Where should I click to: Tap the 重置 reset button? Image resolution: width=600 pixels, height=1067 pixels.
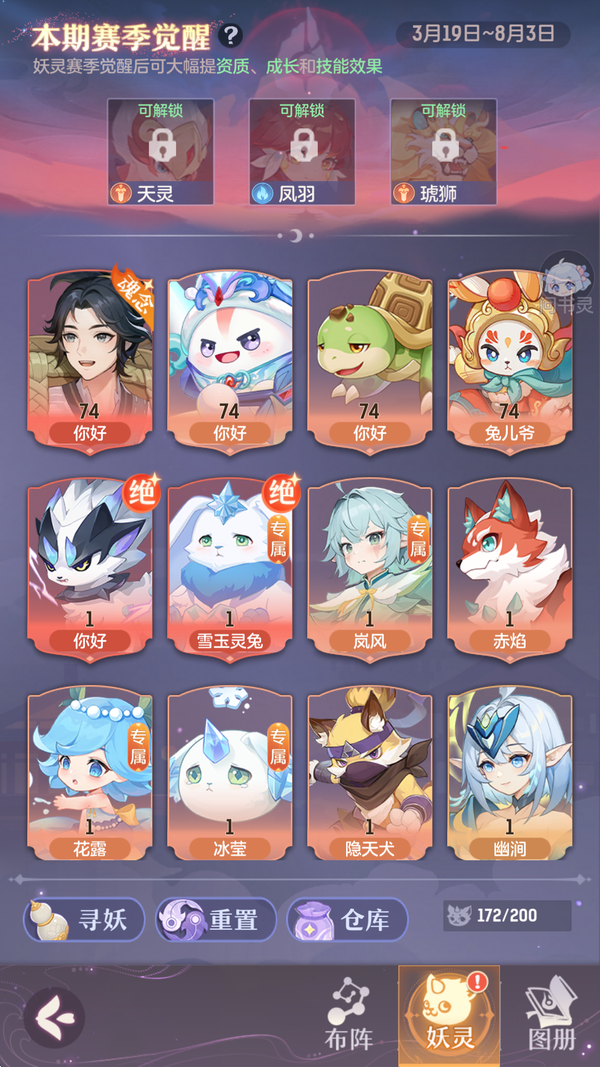point(216,920)
